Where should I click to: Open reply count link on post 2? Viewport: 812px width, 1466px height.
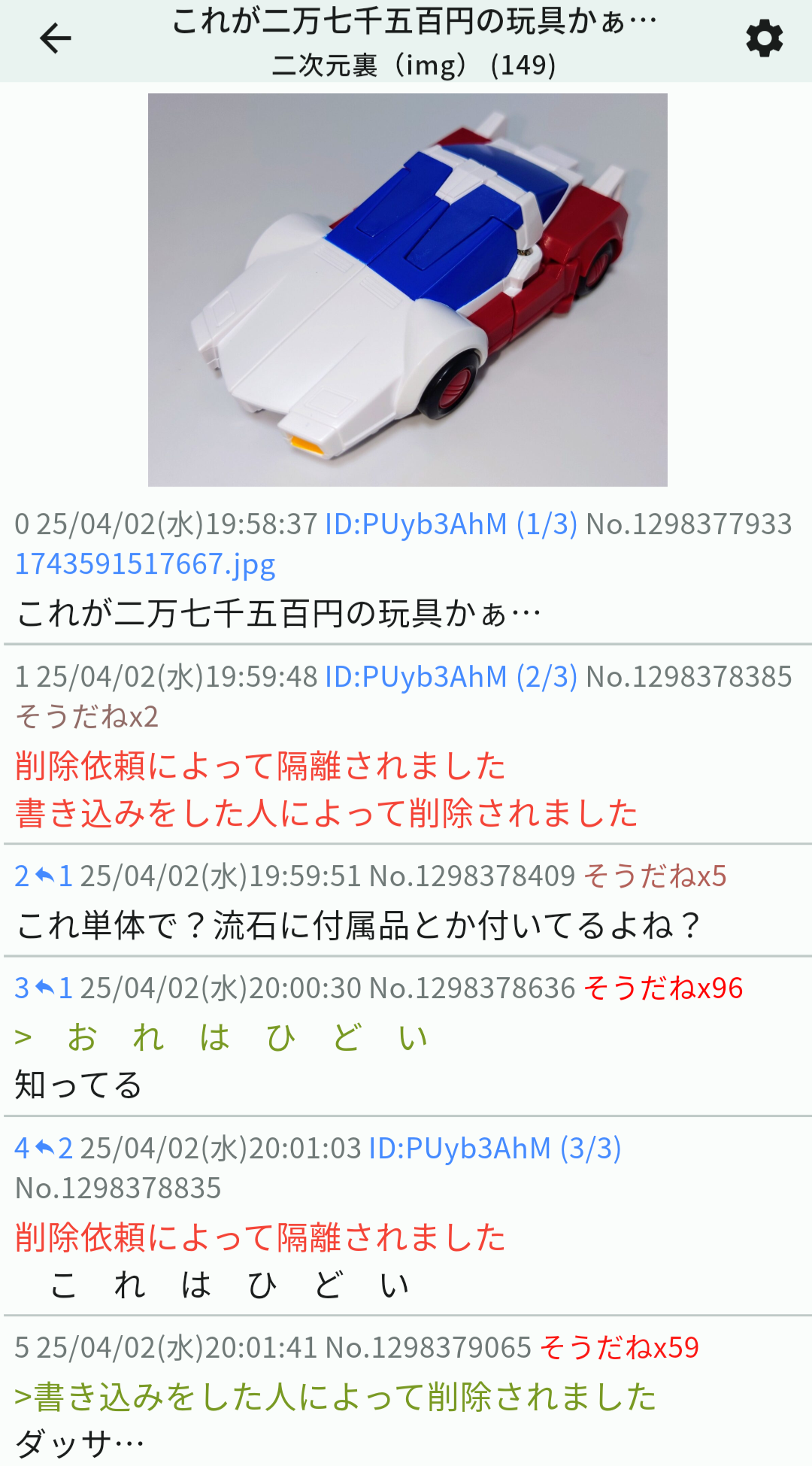click(x=44, y=876)
